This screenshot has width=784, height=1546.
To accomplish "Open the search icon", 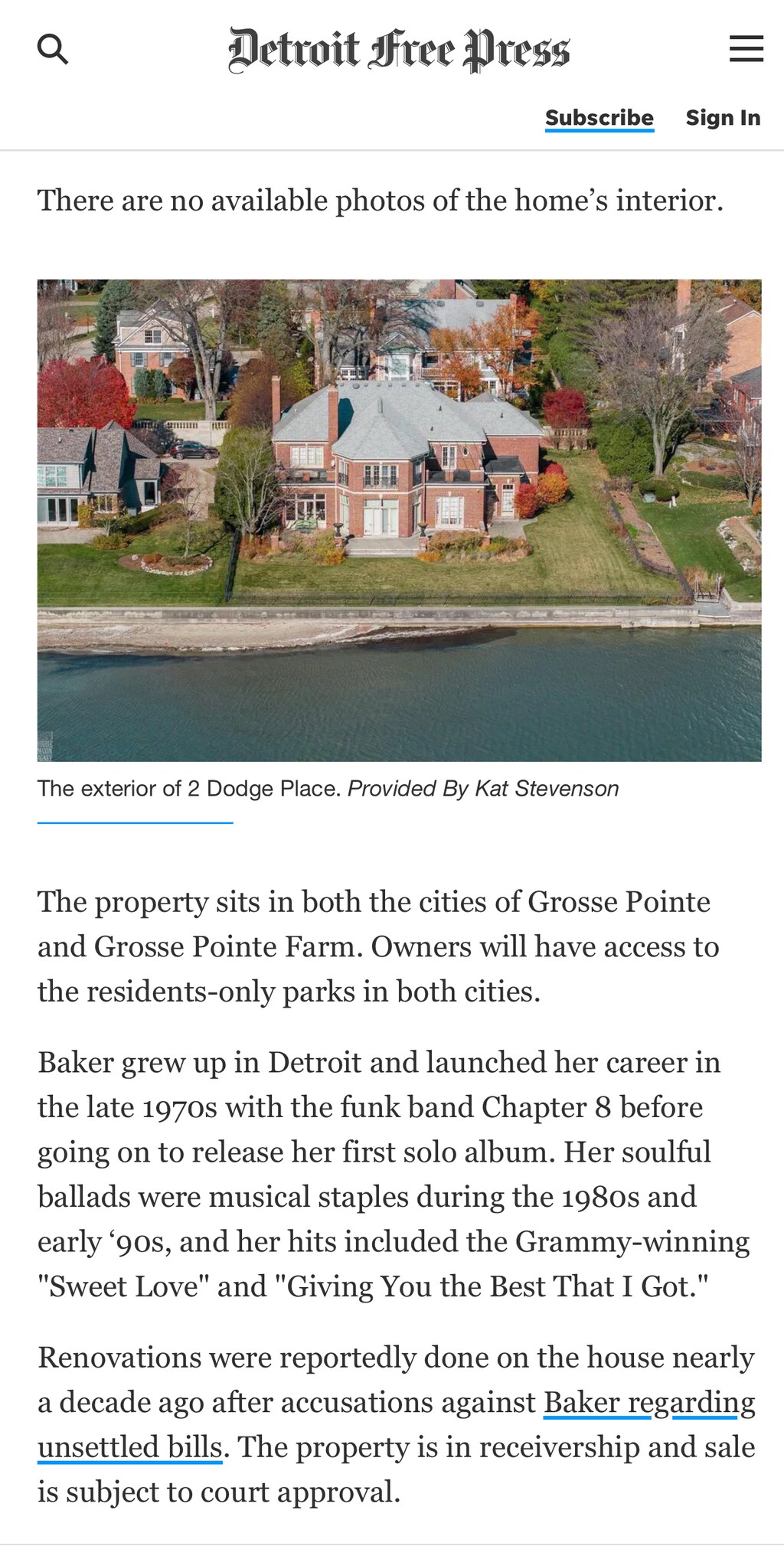I will pos(53,50).
